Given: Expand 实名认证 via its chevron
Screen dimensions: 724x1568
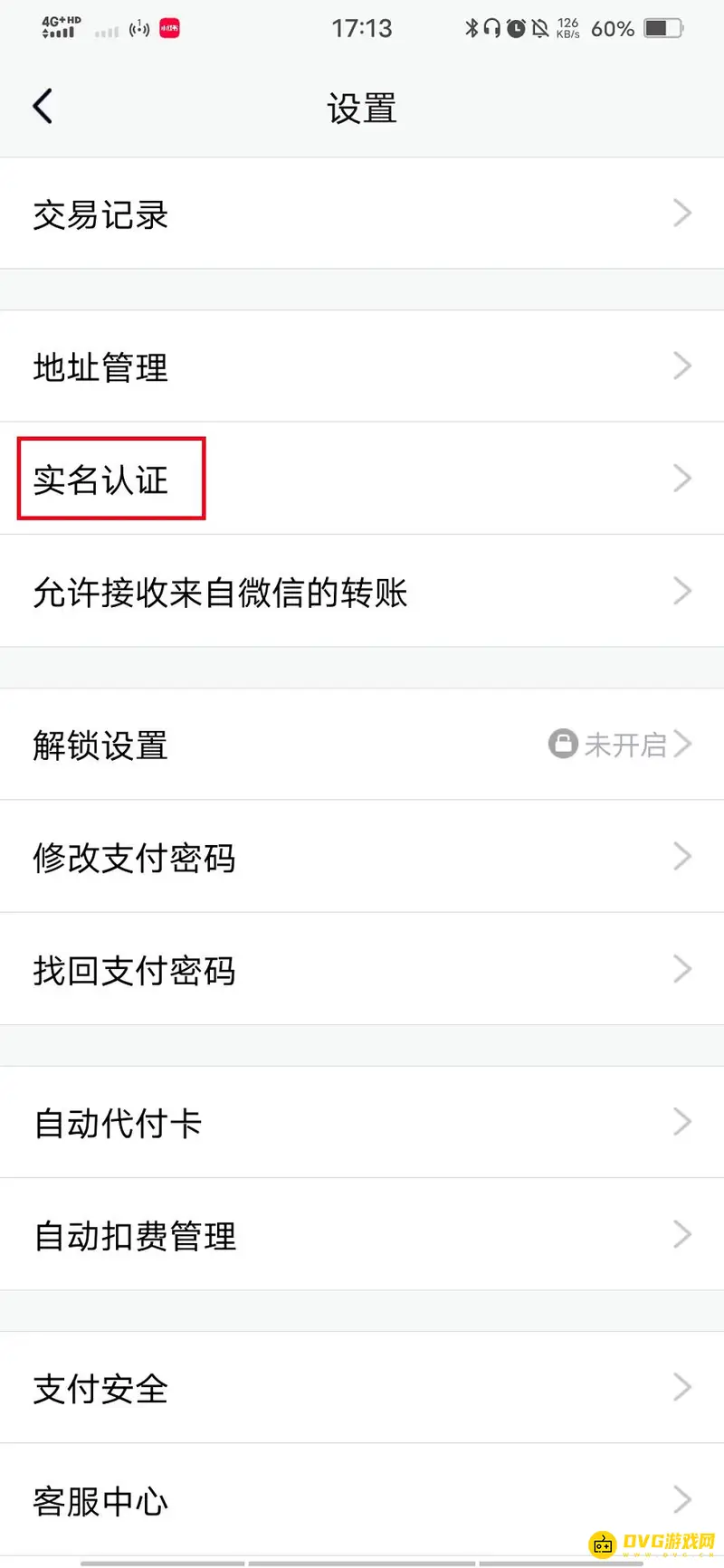Looking at the screenshot, I should pyautogui.click(x=683, y=479).
